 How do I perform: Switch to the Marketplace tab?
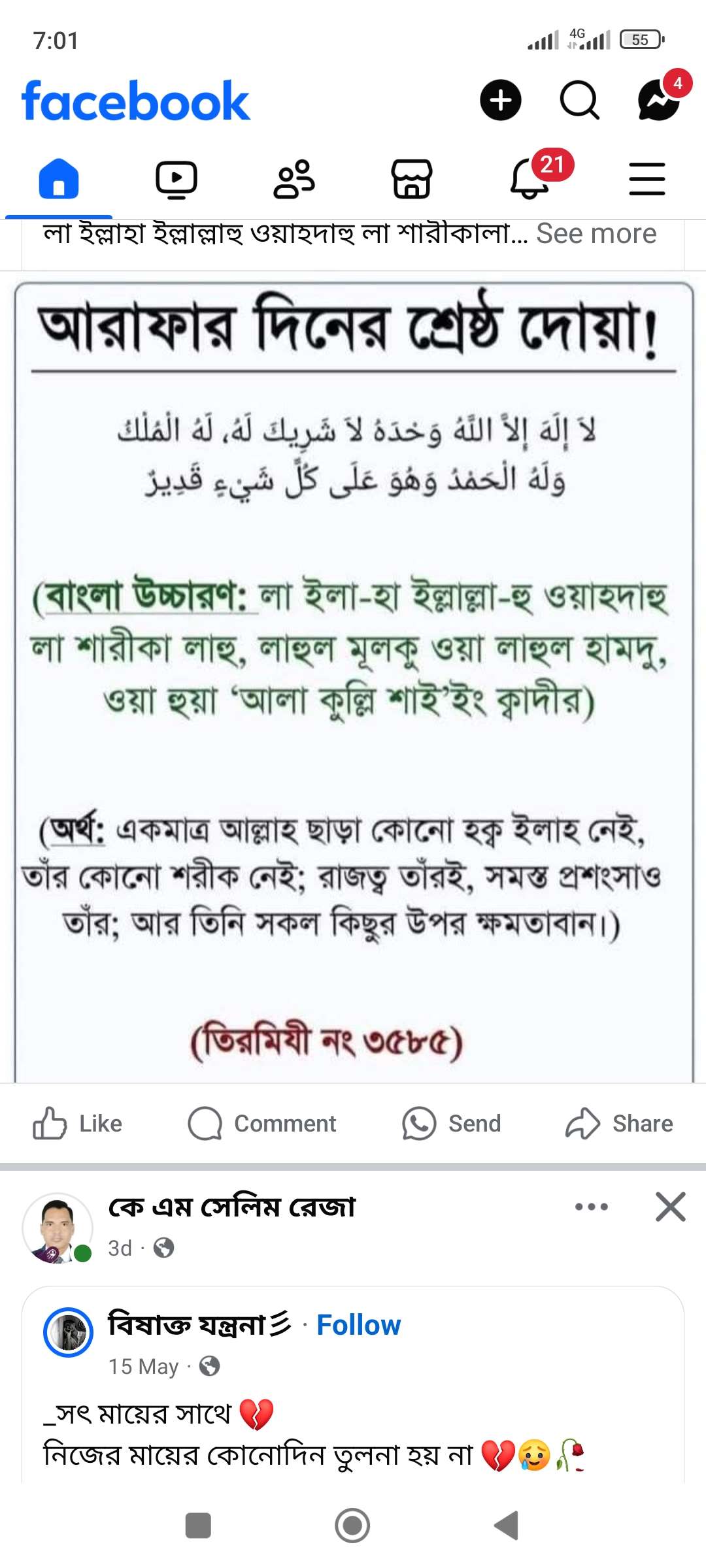(411, 178)
